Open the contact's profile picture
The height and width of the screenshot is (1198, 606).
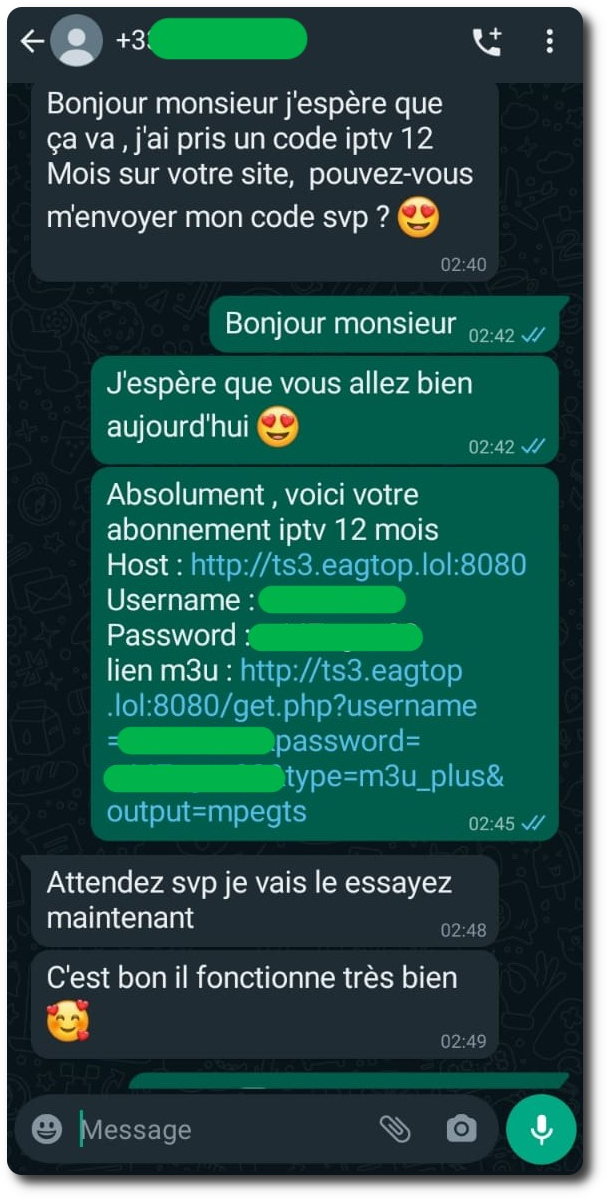click(x=76, y=41)
